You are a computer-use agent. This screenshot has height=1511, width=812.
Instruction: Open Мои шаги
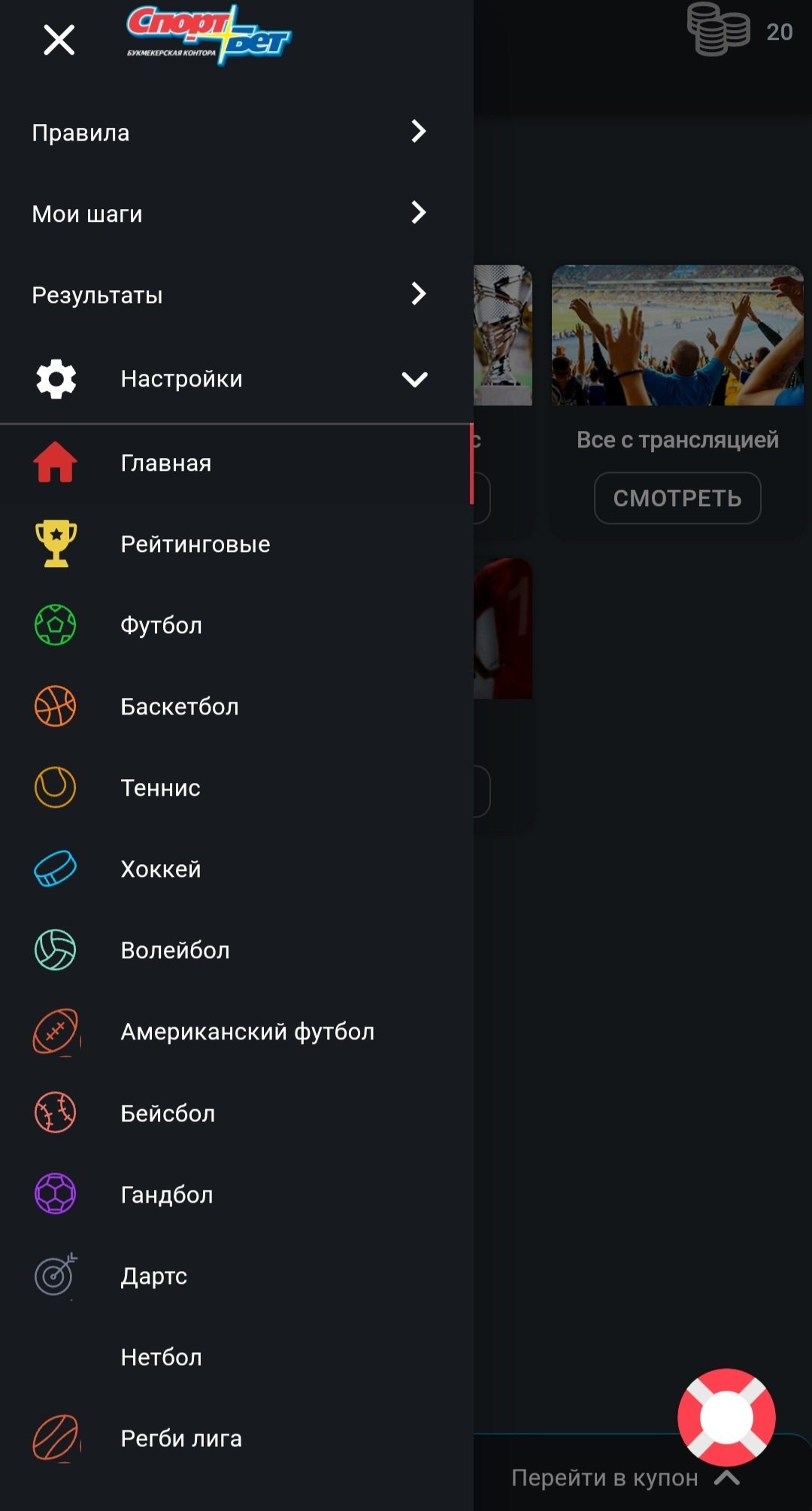coord(229,214)
